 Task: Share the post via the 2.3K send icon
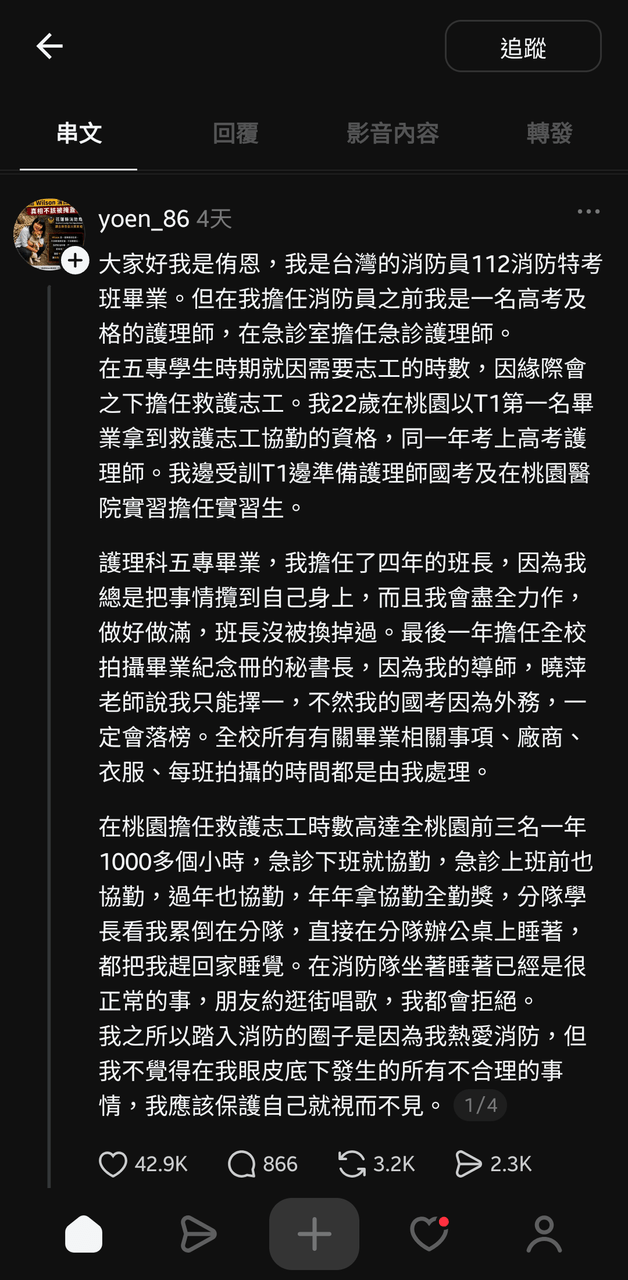point(468,1163)
